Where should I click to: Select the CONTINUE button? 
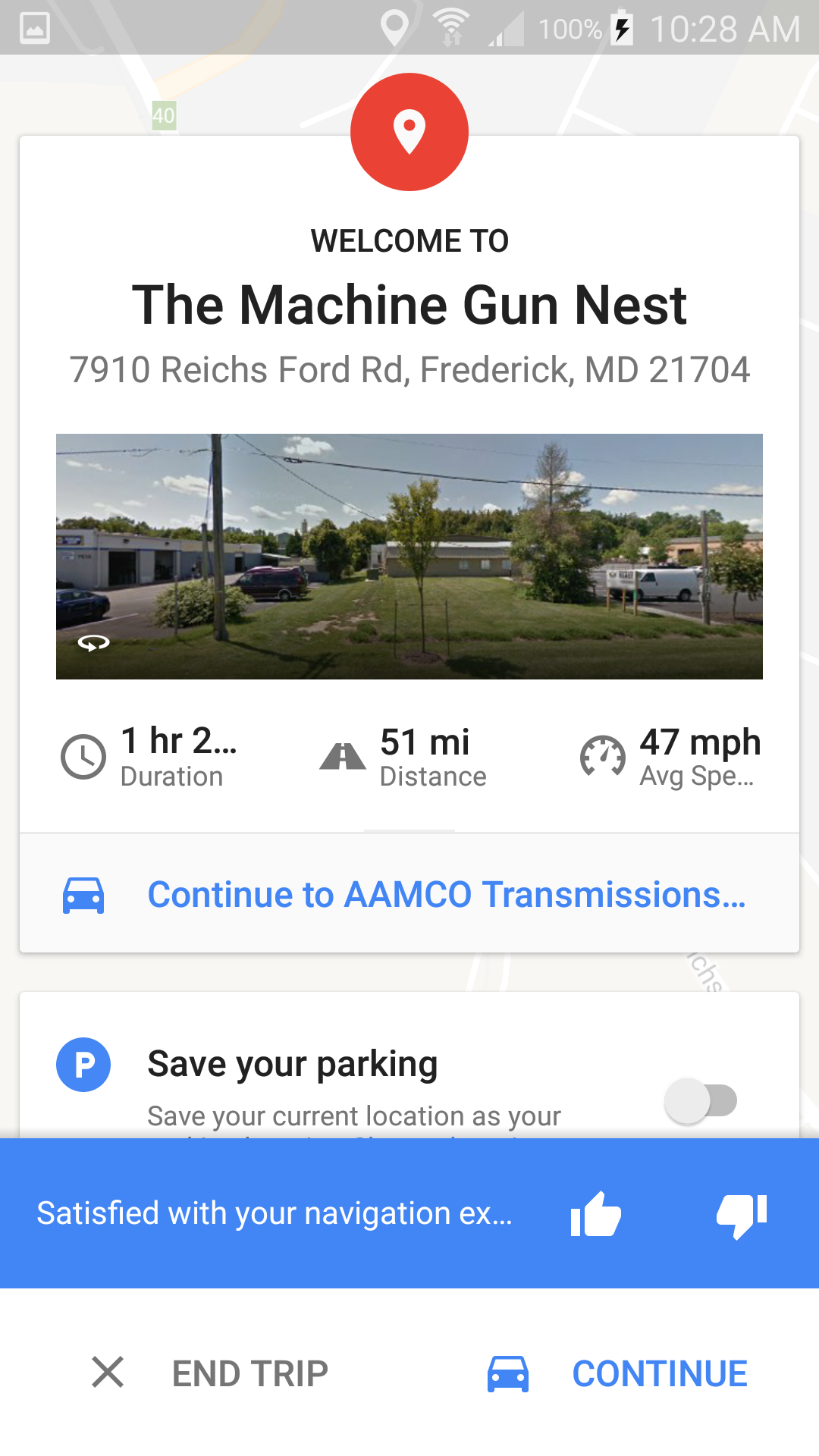617,1373
